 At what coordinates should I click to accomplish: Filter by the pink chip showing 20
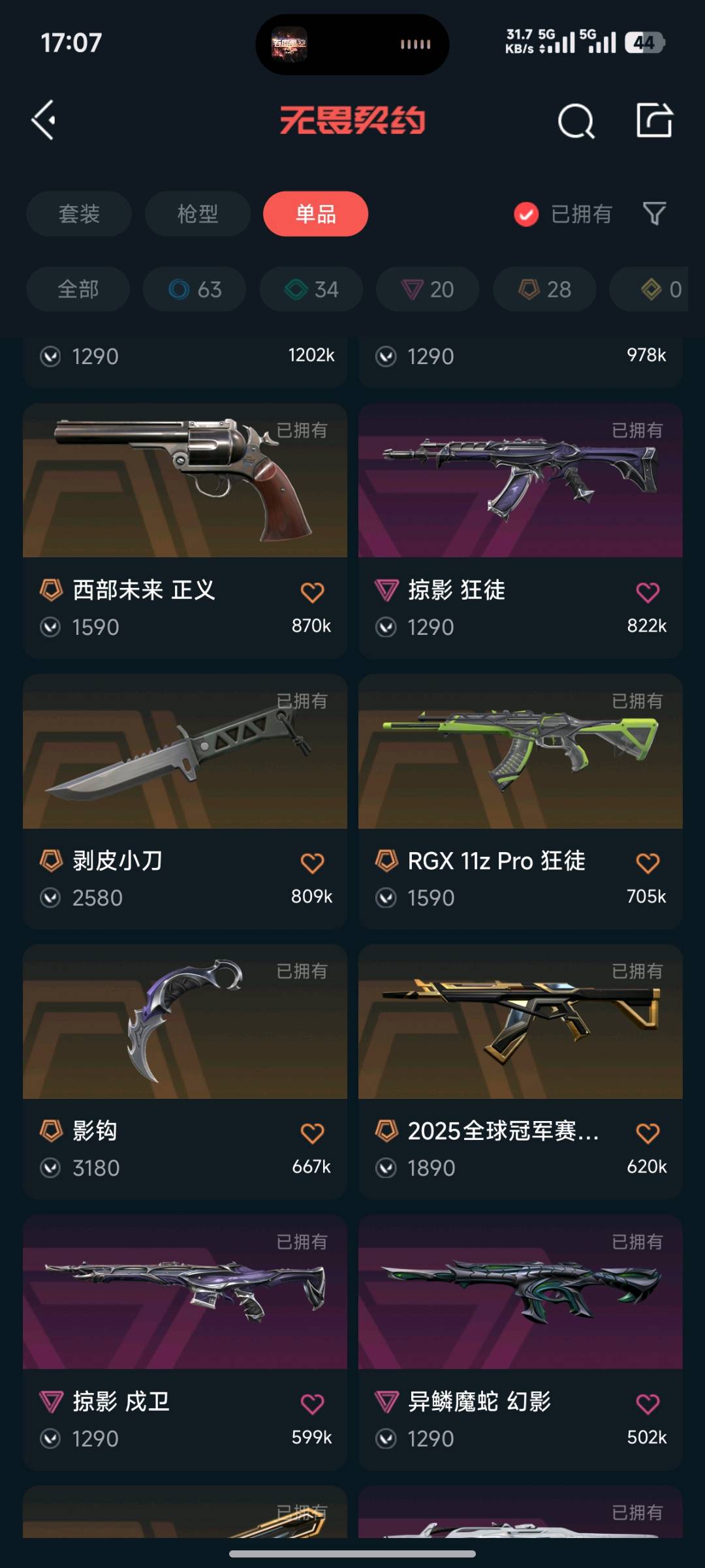tap(428, 289)
